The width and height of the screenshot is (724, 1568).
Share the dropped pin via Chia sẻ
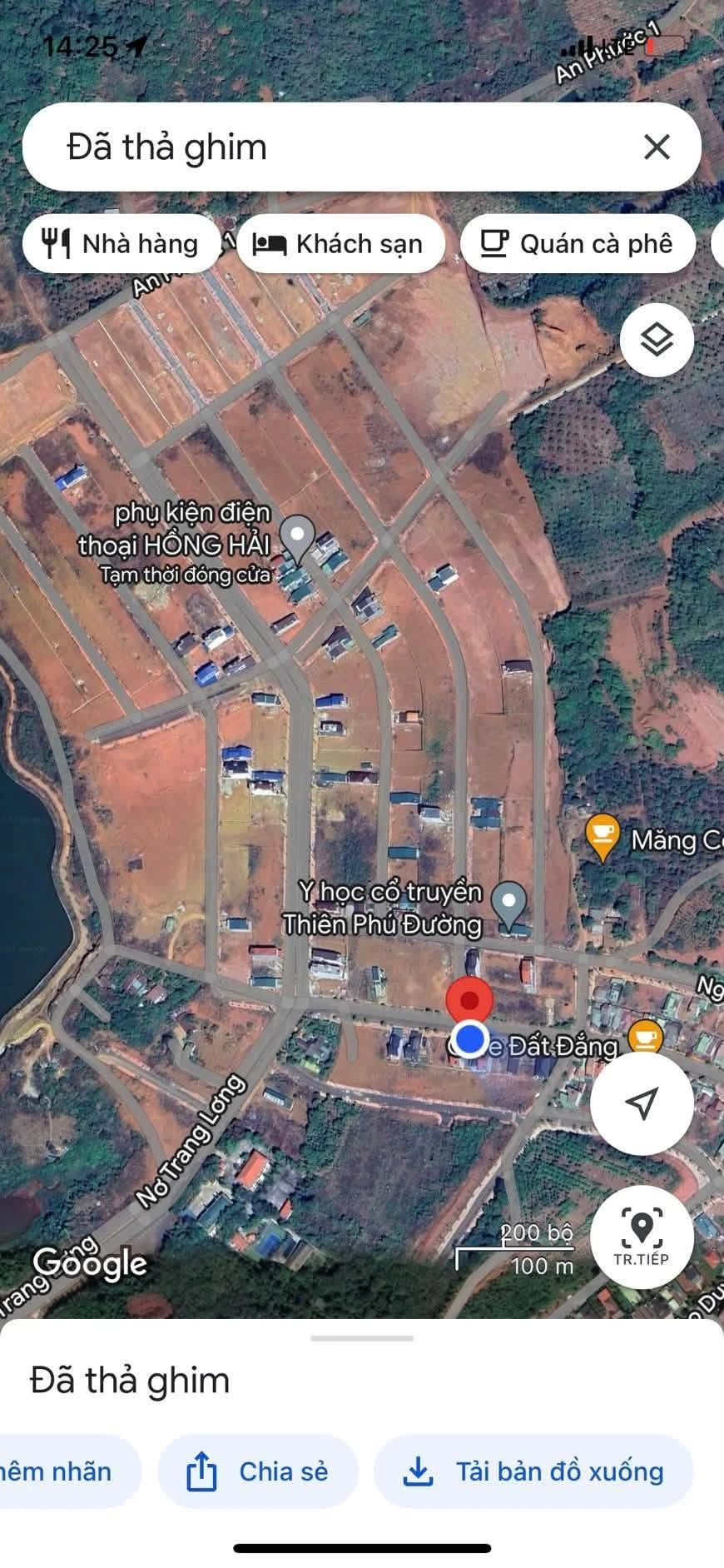(x=258, y=1471)
